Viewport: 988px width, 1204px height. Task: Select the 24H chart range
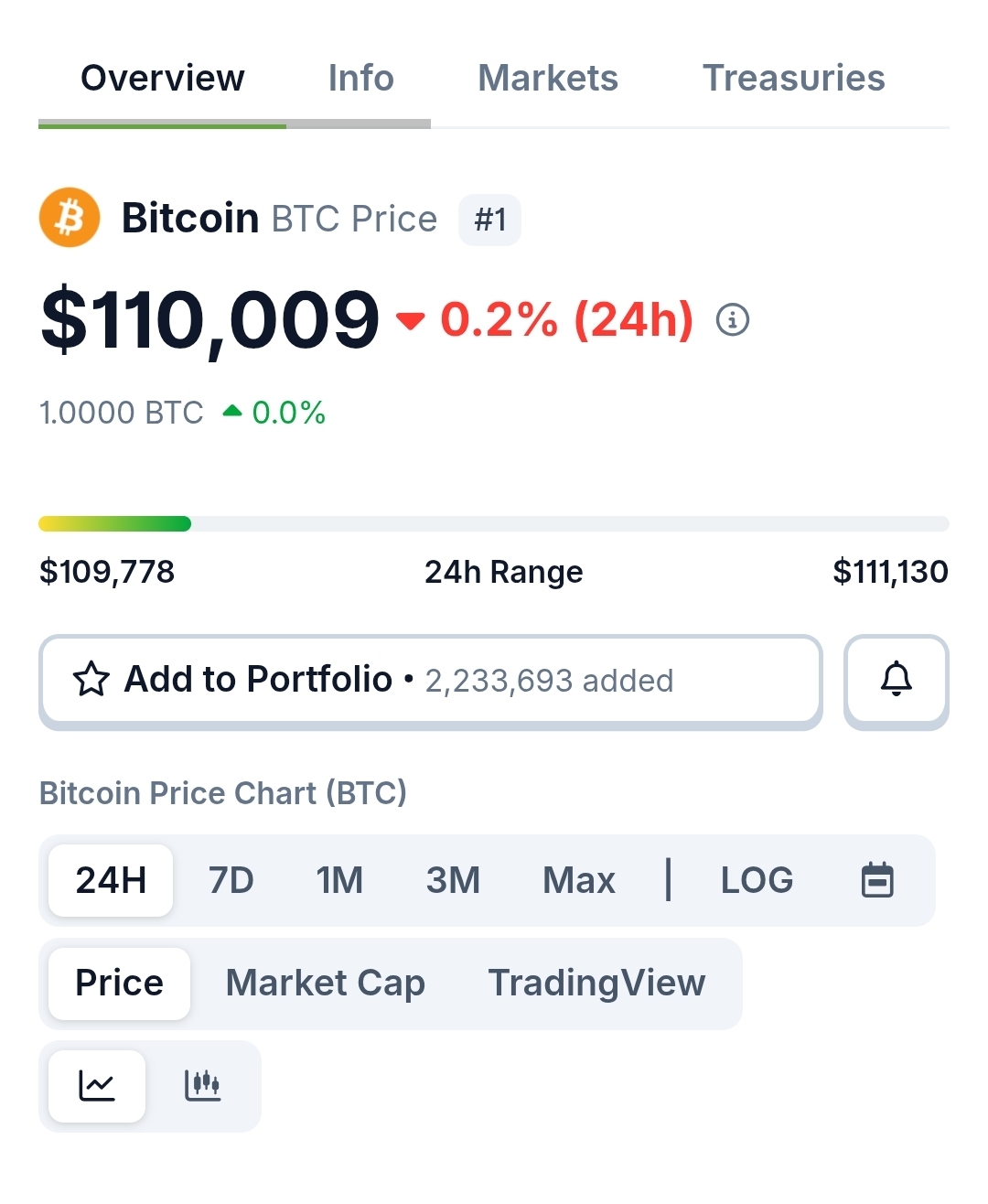pos(111,880)
